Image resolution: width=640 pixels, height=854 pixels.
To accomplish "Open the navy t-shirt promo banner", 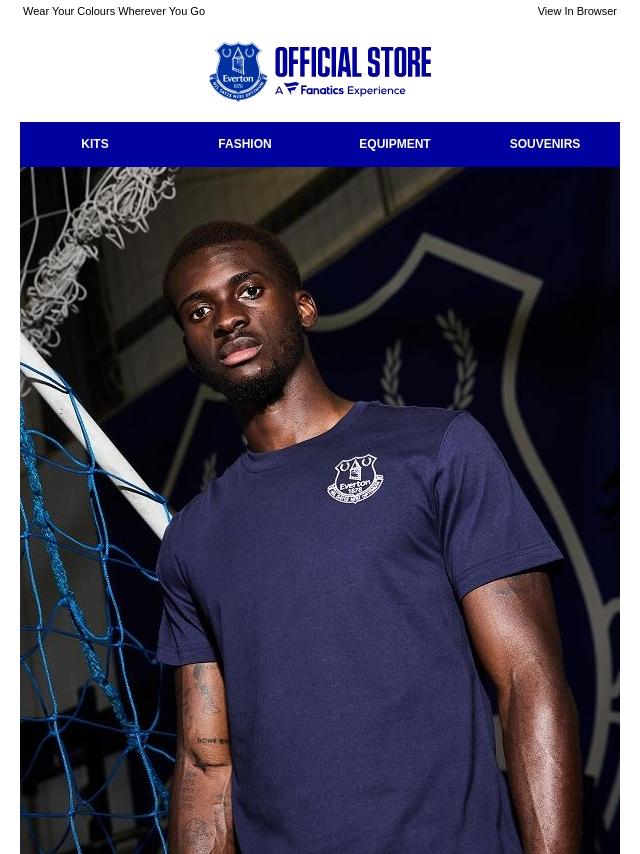I will [320, 510].
